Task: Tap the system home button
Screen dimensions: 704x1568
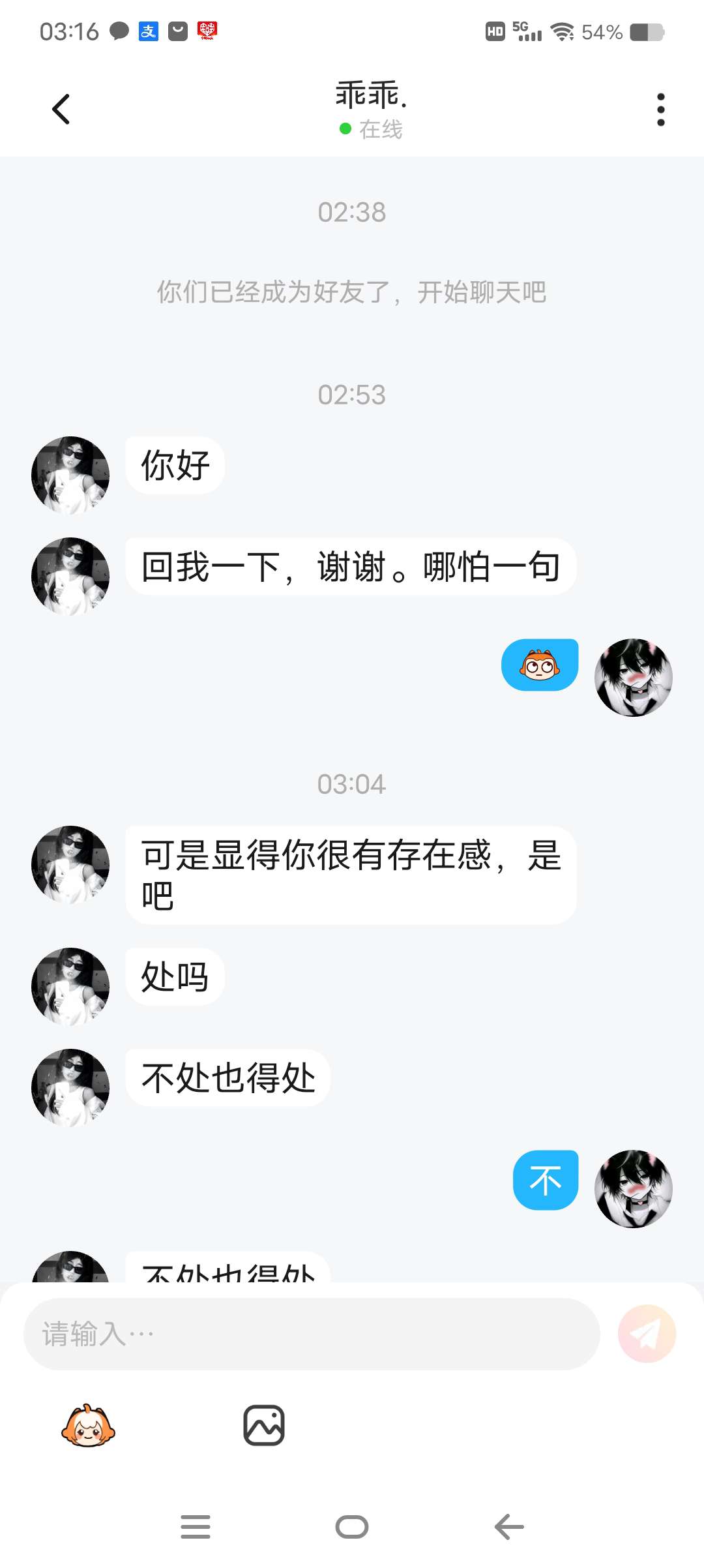Action: (x=352, y=1527)
